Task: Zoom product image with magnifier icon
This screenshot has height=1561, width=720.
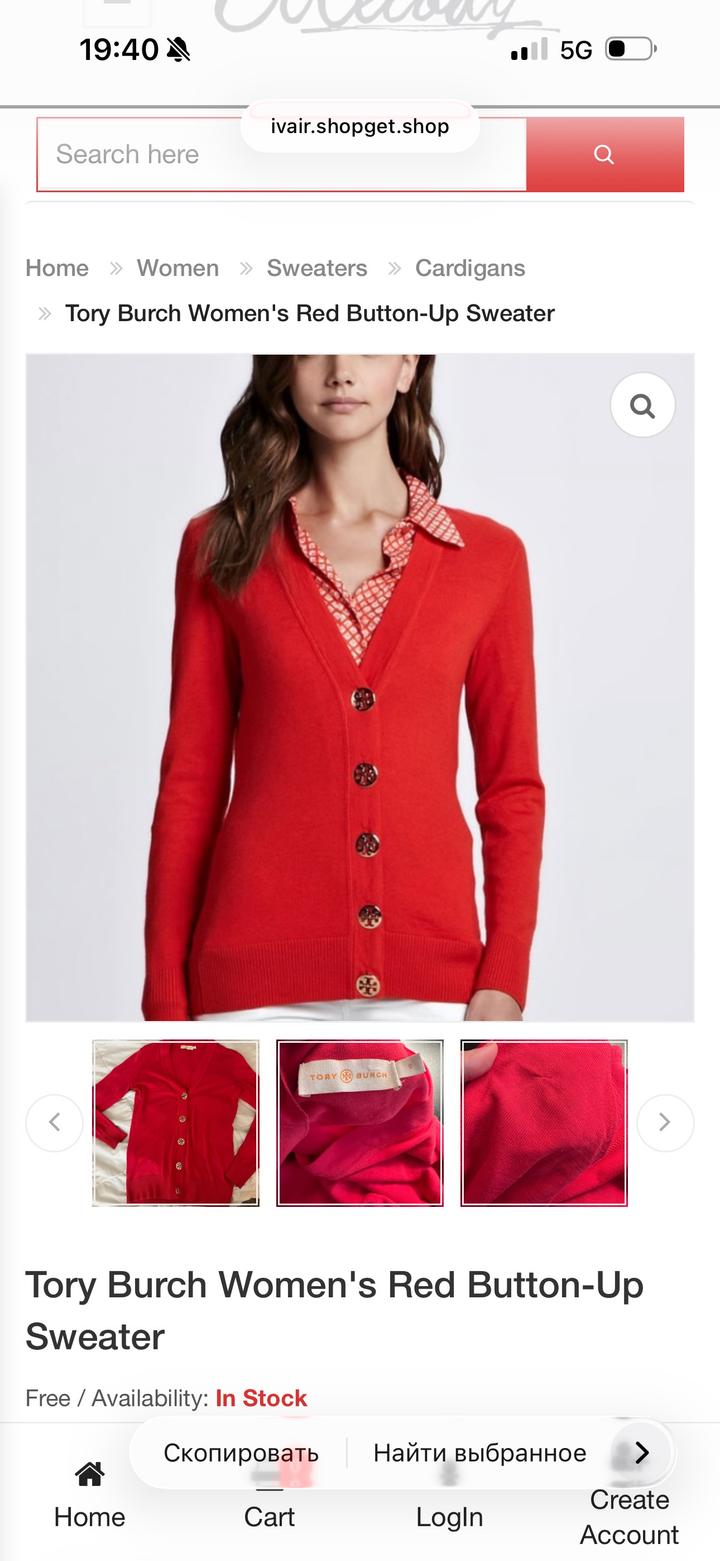Action: [x=642, y=405]
